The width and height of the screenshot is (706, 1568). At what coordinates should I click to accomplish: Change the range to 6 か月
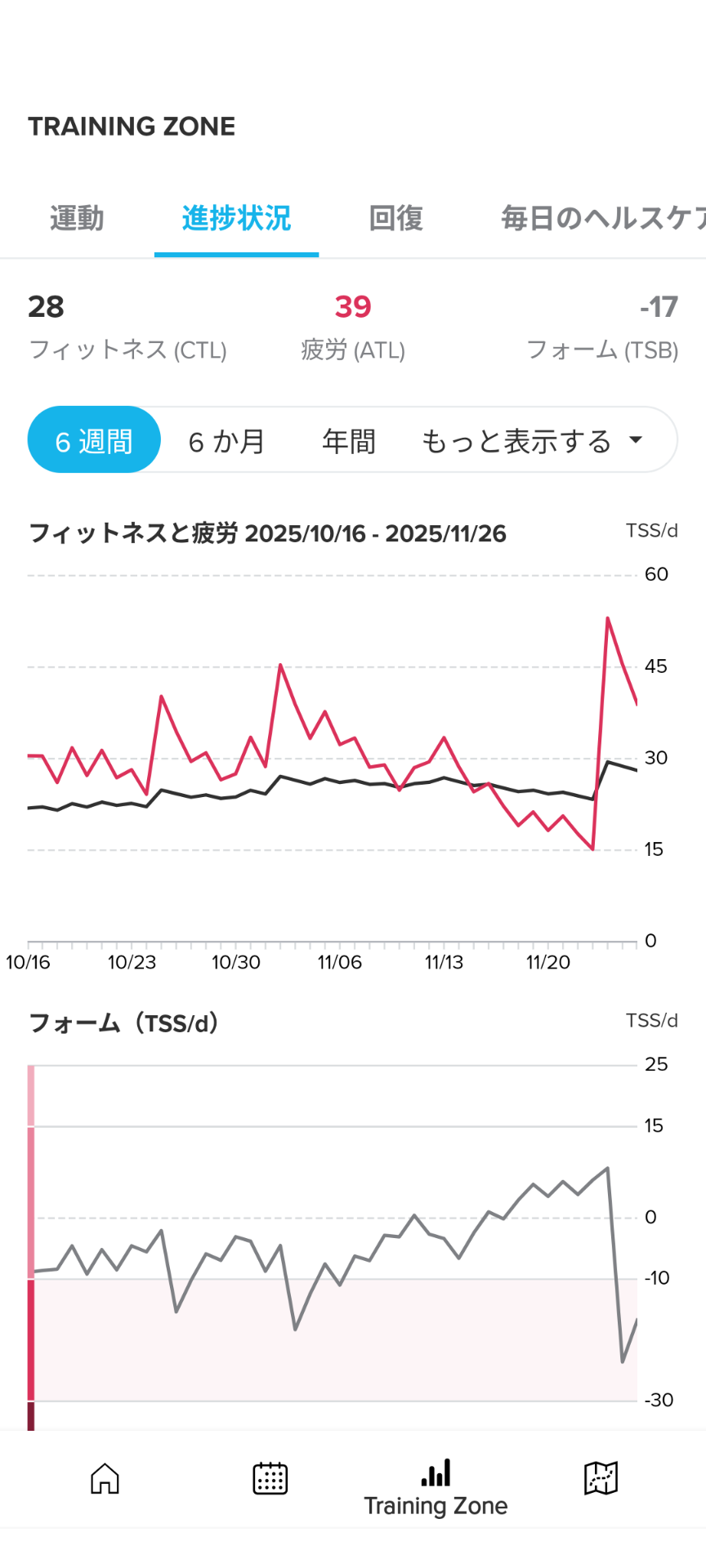tap(226, 441)
